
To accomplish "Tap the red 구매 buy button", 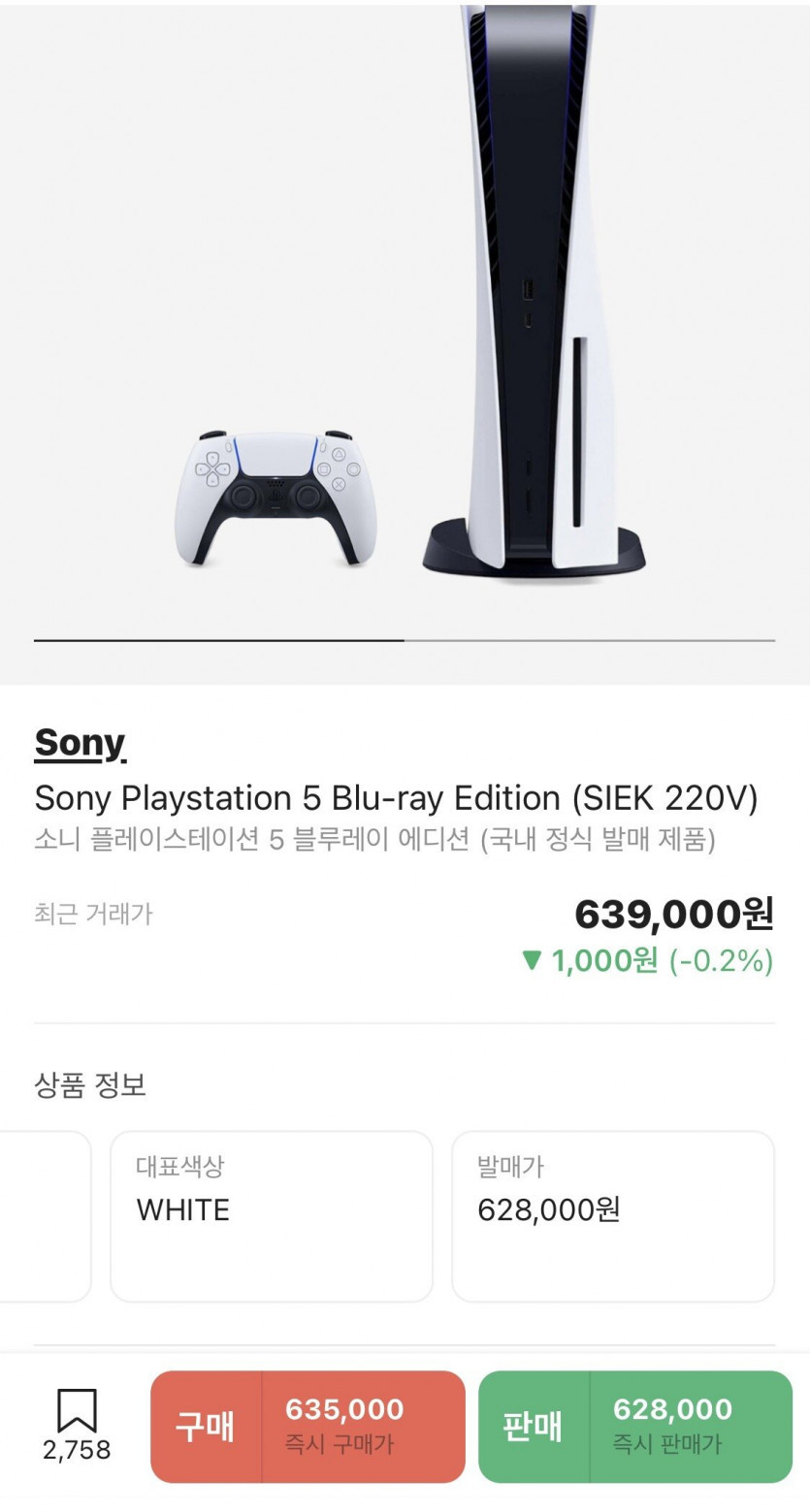I will coord(308,1426).
